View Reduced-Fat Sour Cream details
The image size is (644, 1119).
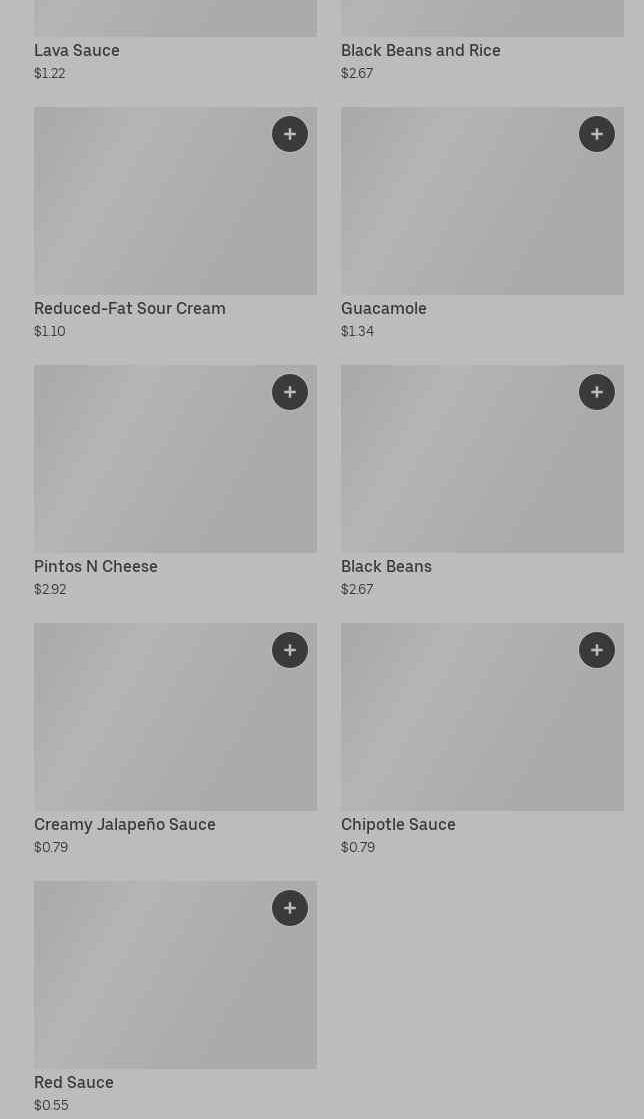[176, 223]
